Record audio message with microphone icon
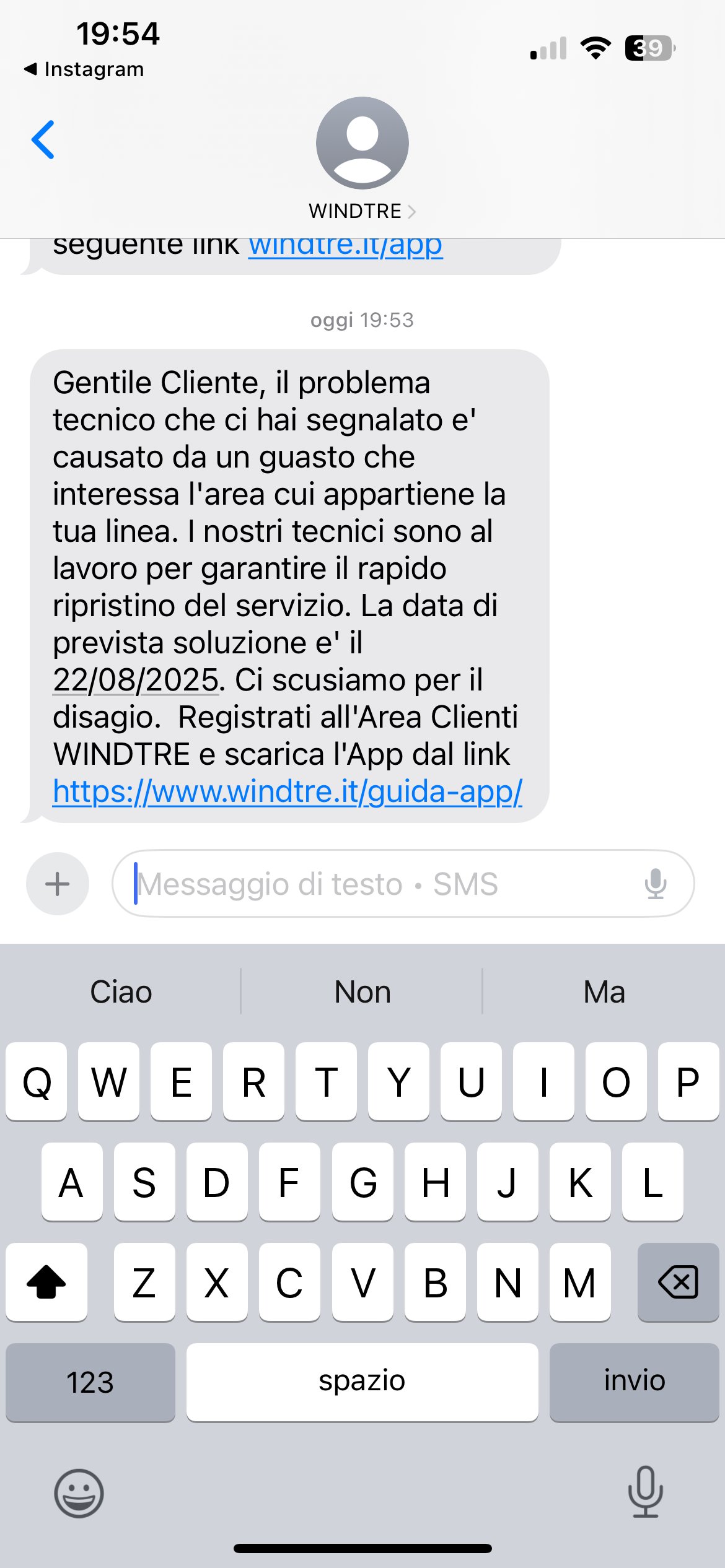 [x=655, y=884]
